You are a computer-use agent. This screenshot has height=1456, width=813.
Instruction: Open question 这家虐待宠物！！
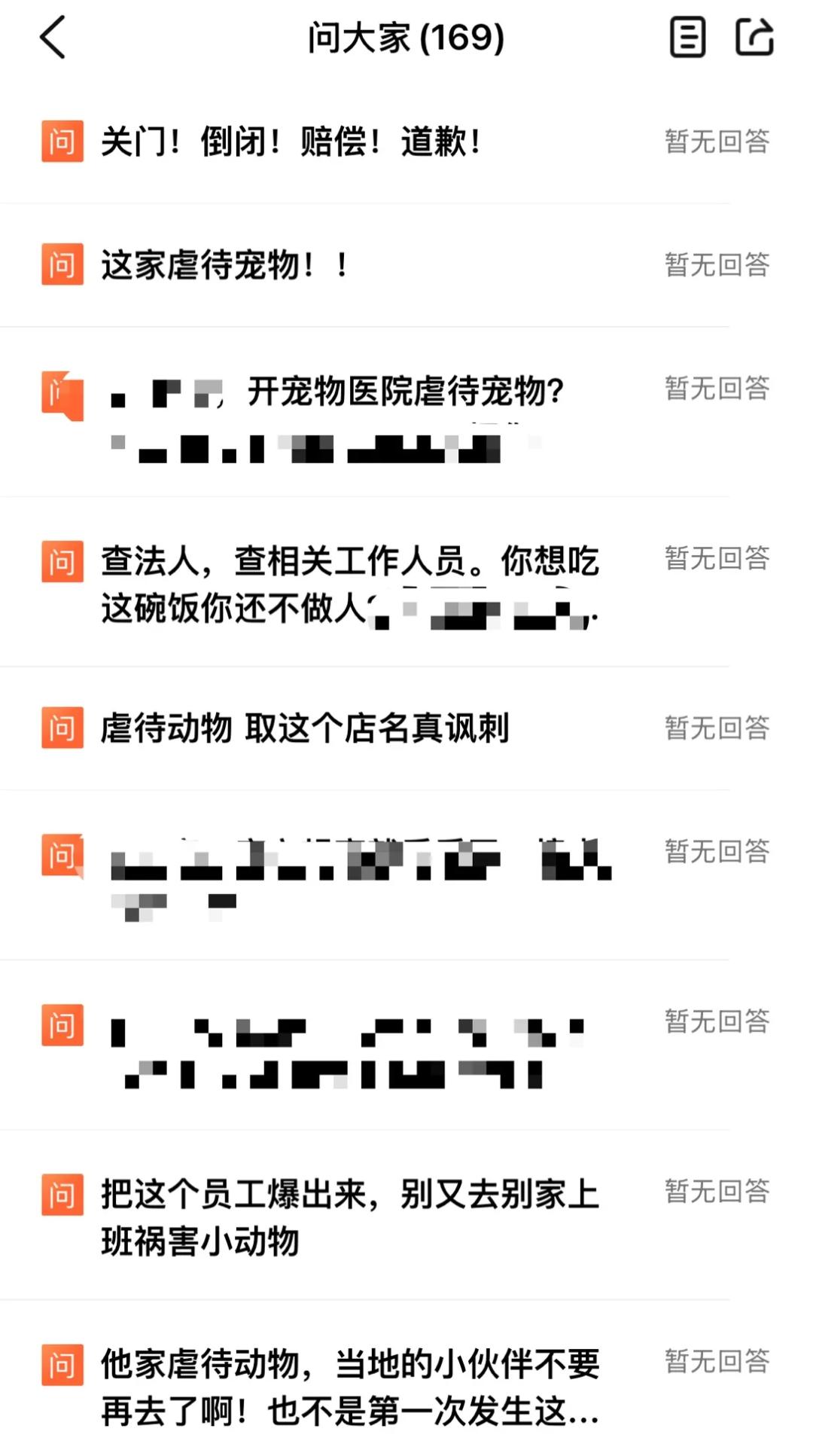tap(225, 265)
